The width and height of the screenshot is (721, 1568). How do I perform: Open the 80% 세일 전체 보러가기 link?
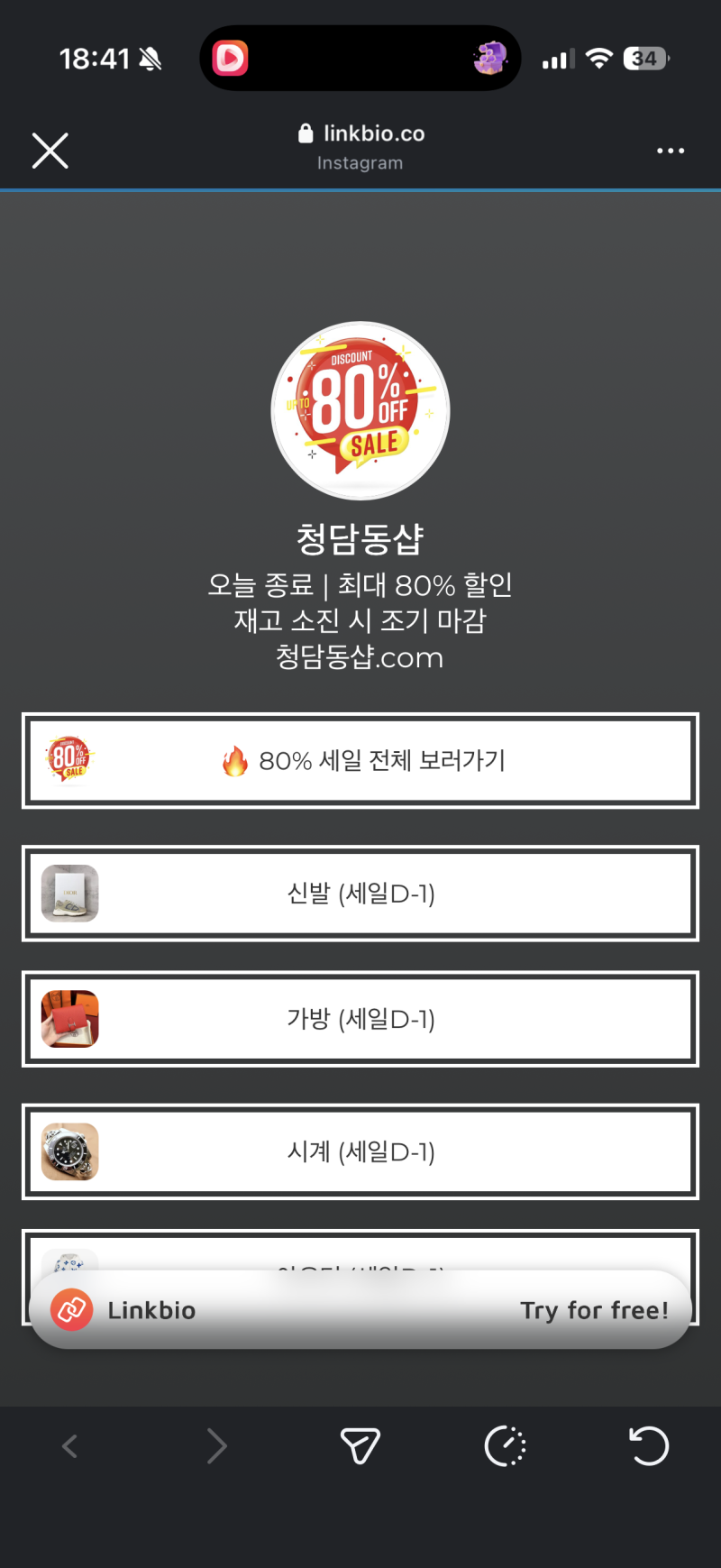coord(360,760)
